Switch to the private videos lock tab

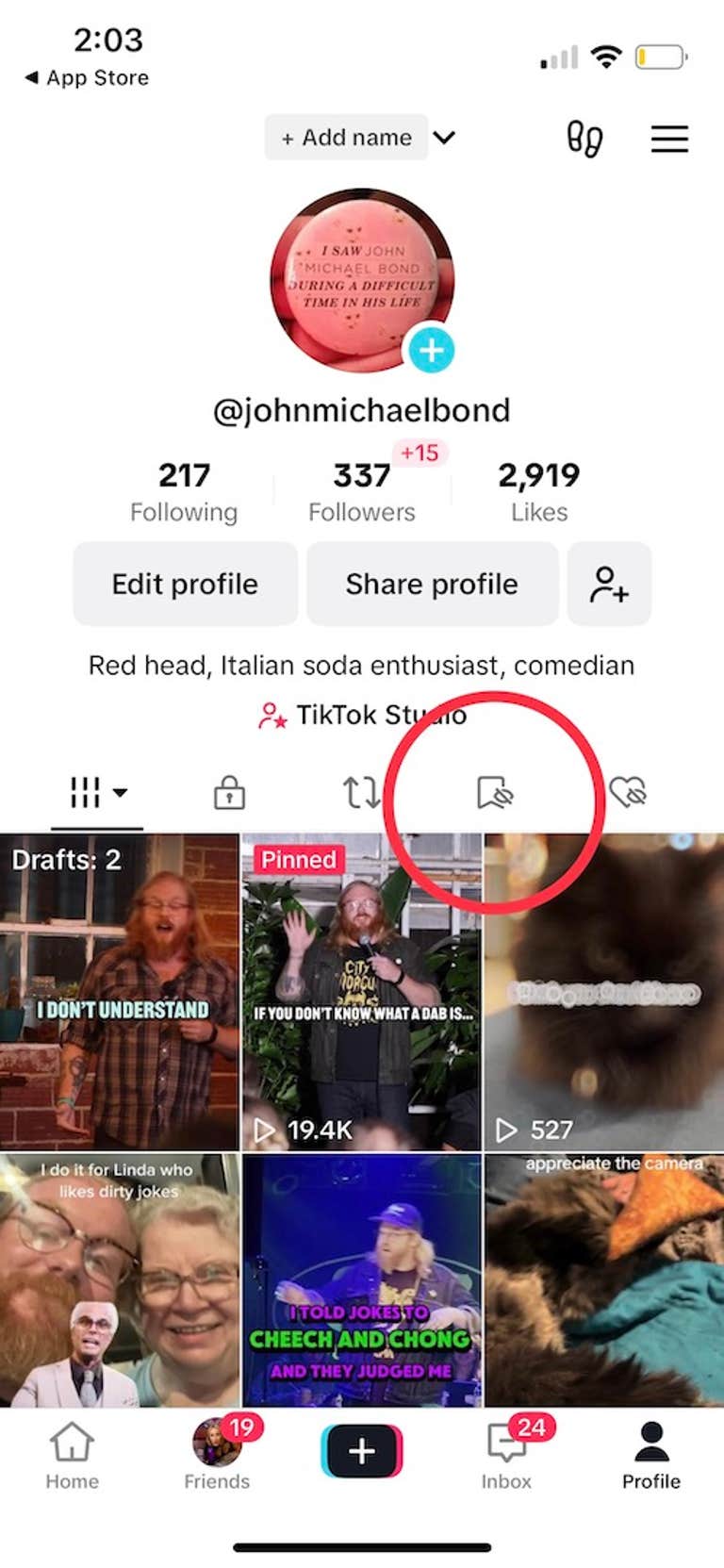229,792
